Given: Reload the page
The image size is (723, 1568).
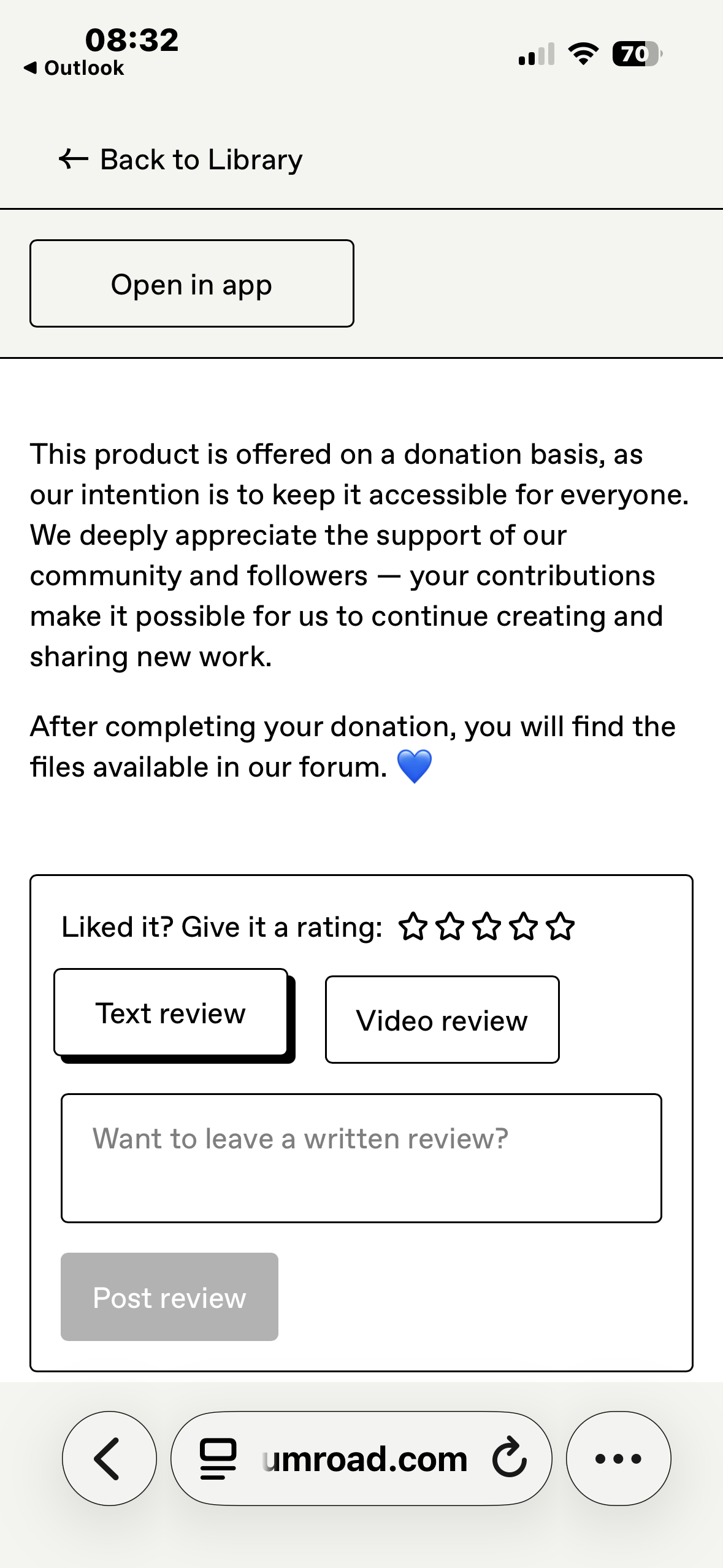Looking at the screenshot, I should 510,1459.
